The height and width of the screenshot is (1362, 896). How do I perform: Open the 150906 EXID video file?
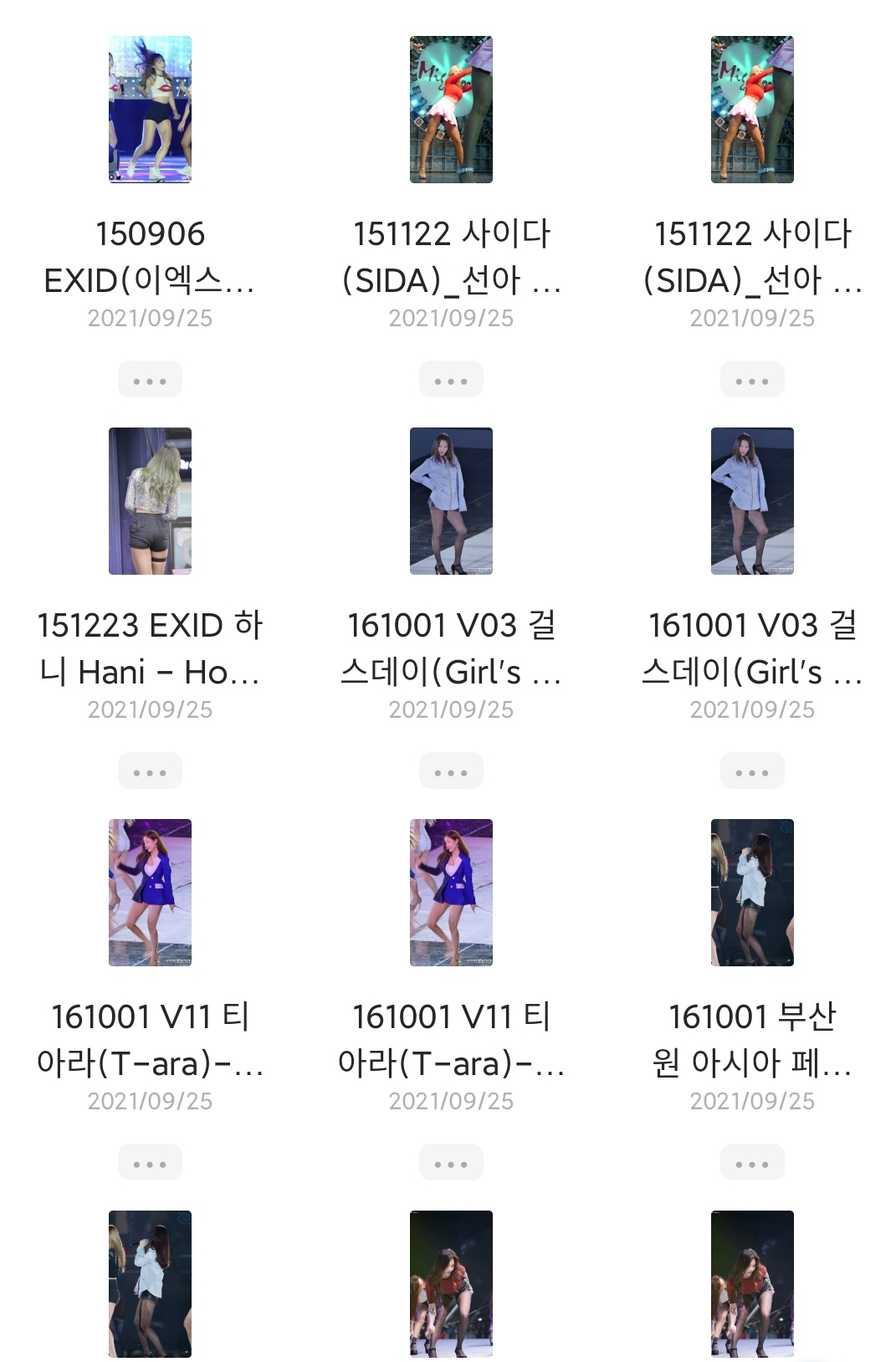coord(150,110)
